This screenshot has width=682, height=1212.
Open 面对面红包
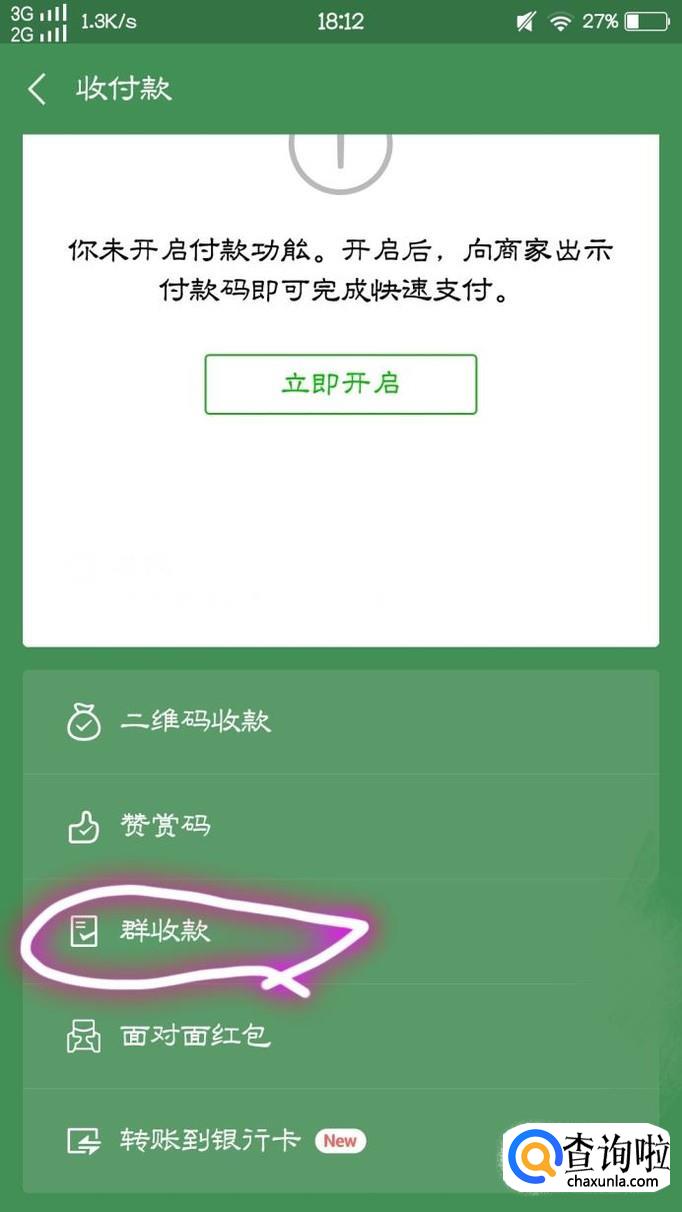click(x=196, y=1036)
